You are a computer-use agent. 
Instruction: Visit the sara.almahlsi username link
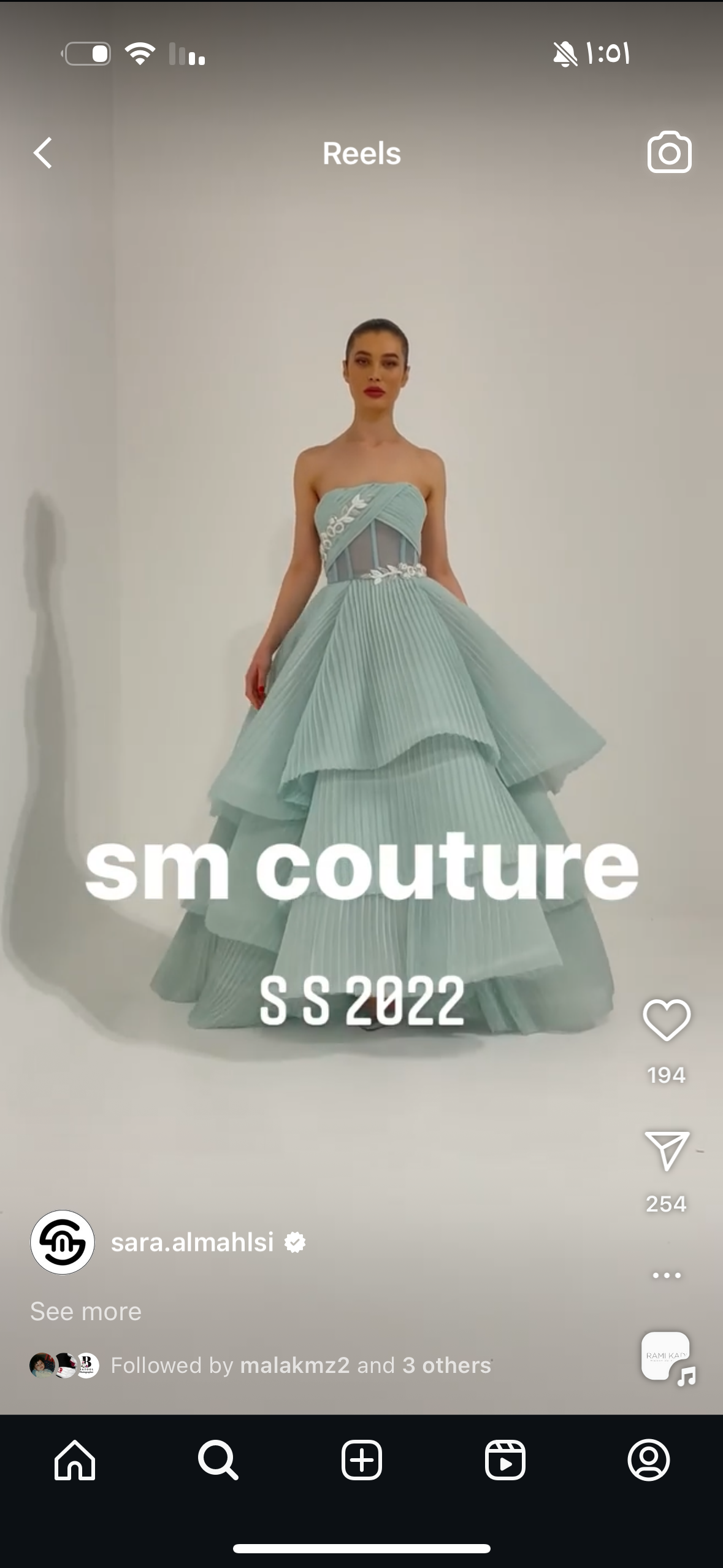192,1242
